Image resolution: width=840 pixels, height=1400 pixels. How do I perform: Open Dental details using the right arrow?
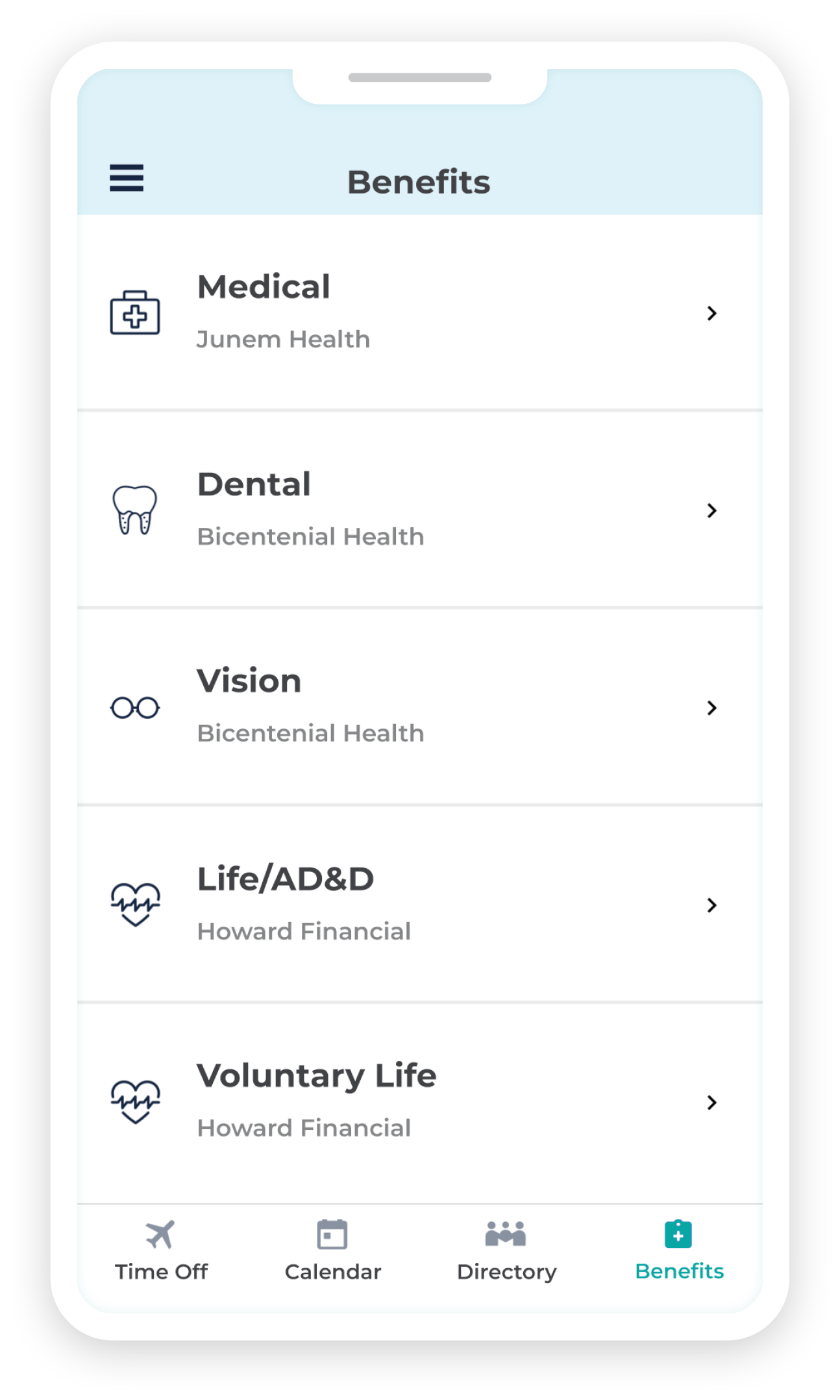[x=713, y=511]
